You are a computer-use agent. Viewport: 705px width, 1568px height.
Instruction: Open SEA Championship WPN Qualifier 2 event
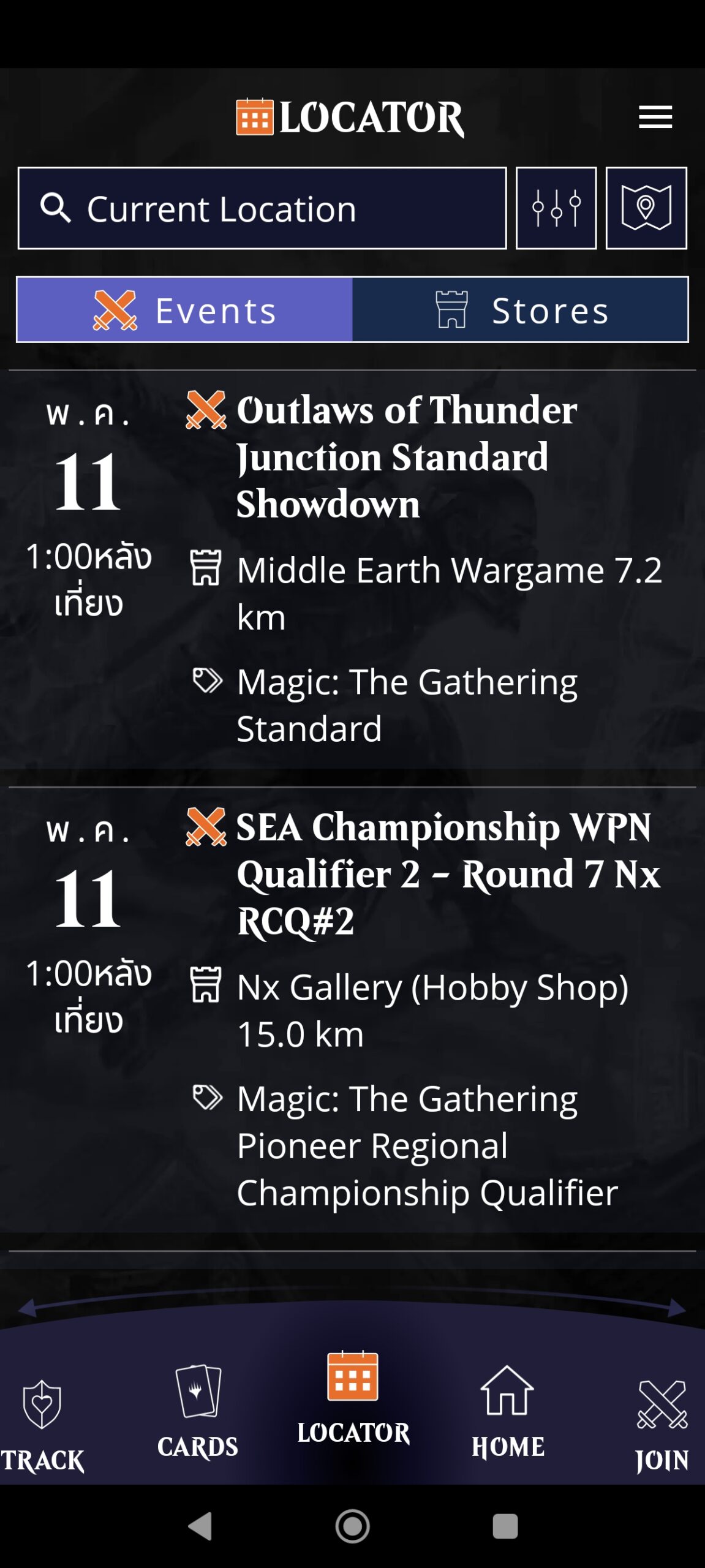click(x=447, y=873)
